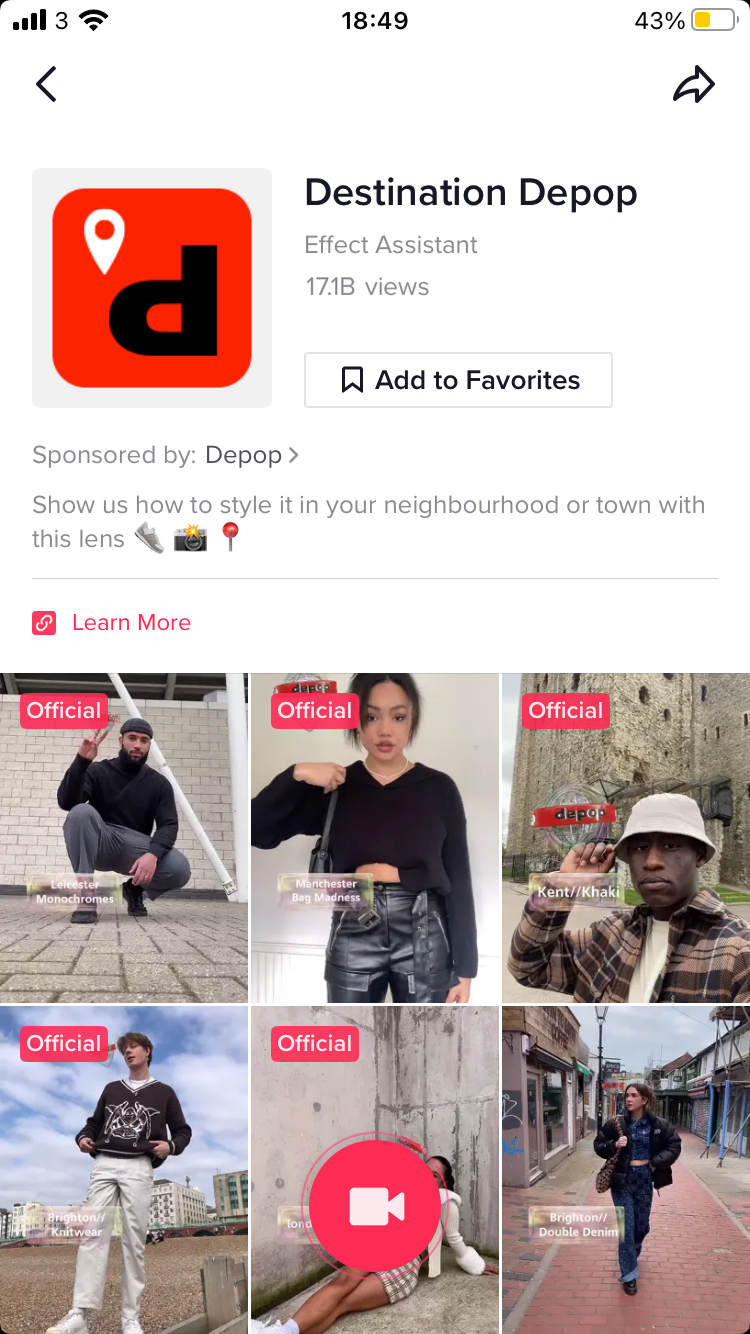Viewport: 750px width, 1334px height.
Task: Open the Kent//Khaki video
Action: (x=626, y=838)
